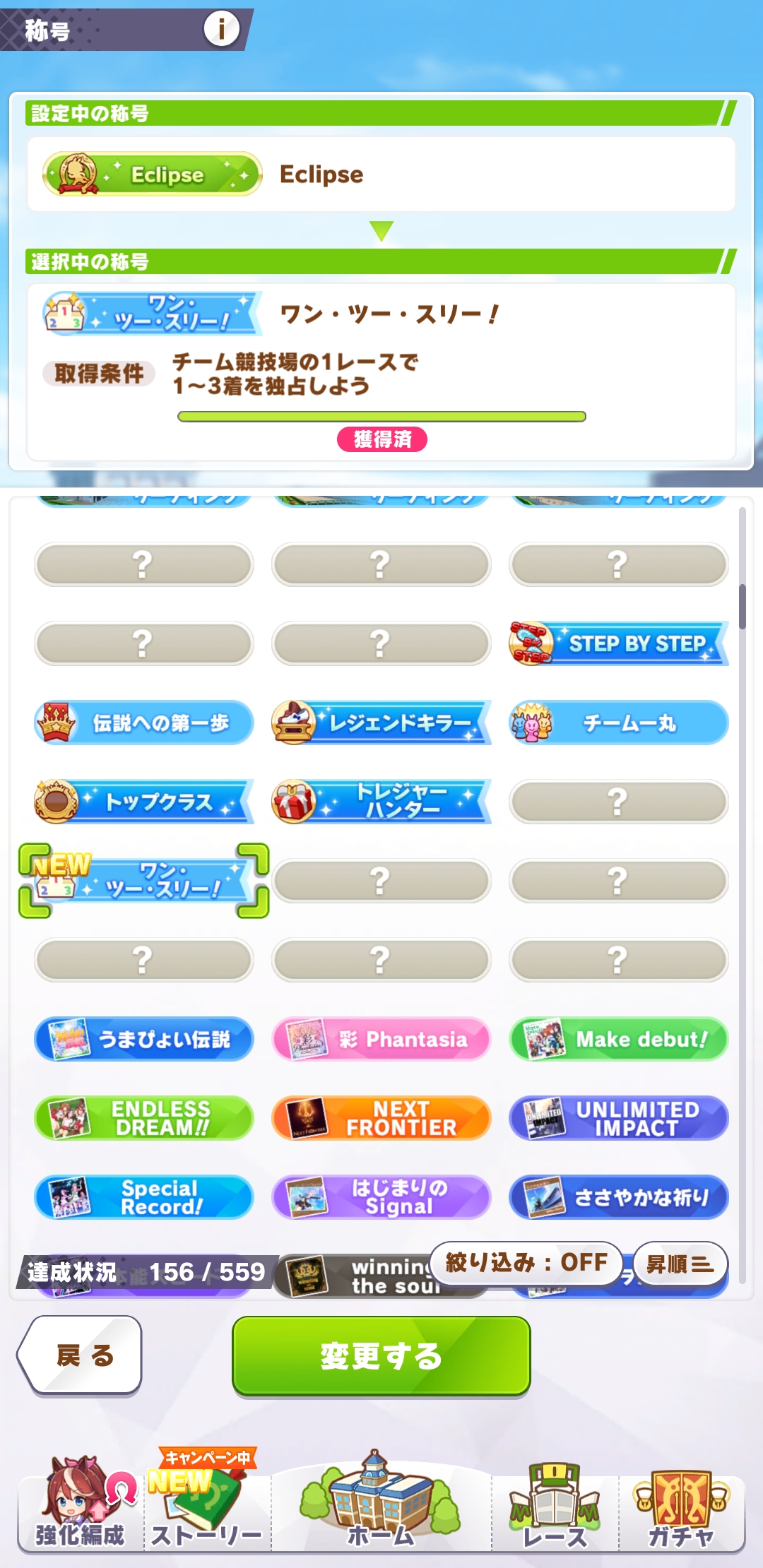
Task: Go to the ホーム tab
Action: [381, 1504]
